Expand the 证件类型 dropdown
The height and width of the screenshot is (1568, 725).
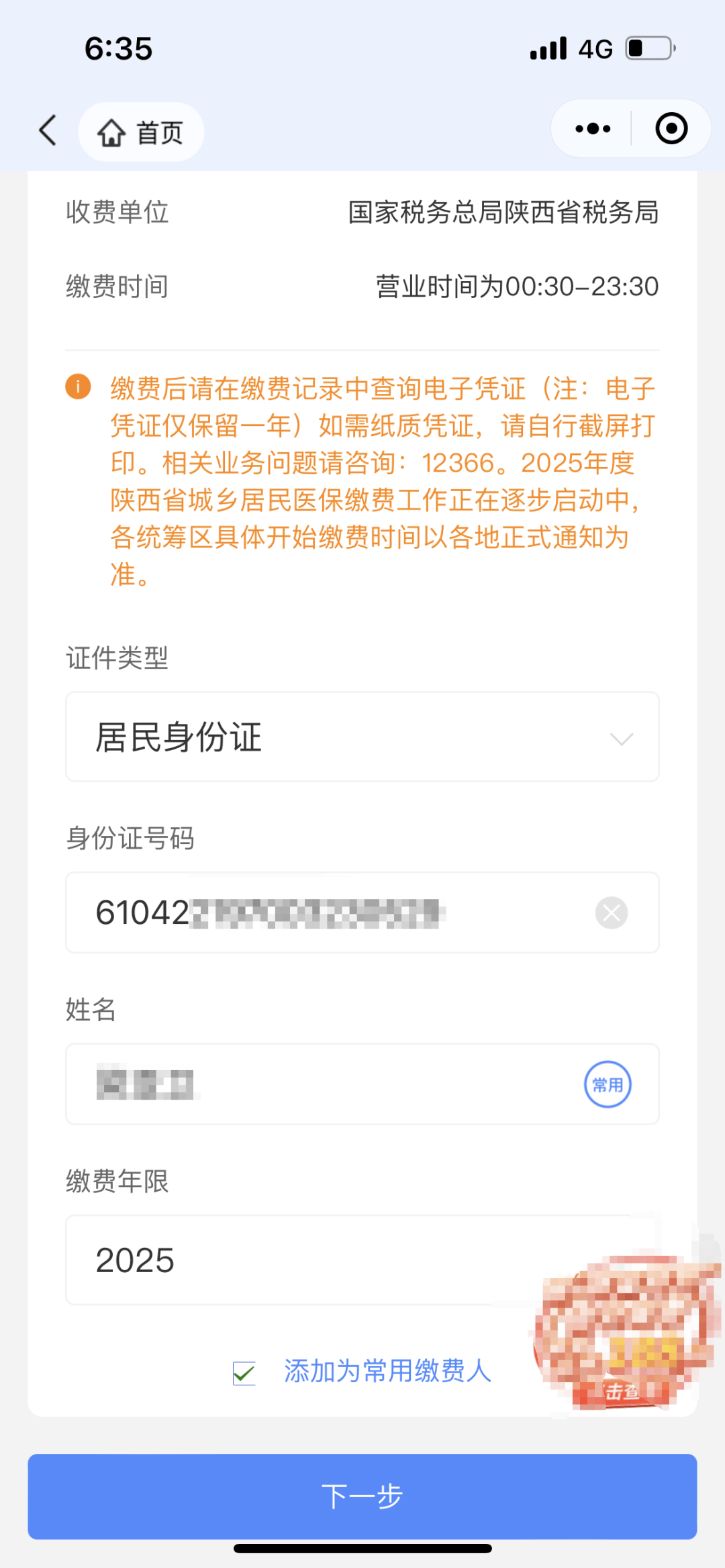[362, 737]
